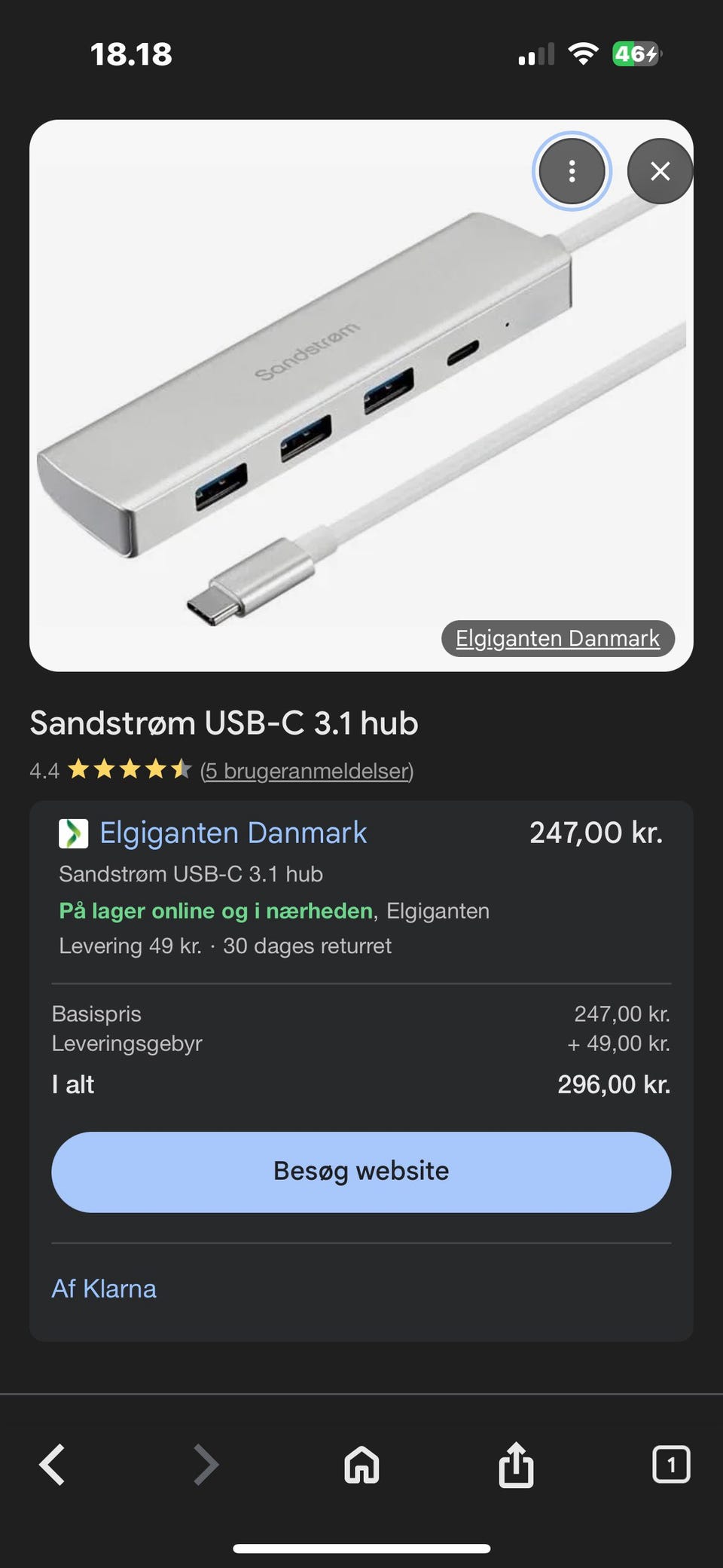Click the Elgiganten retailer logo
This screenshot has height=1568, width=723.
coord(74,833)
